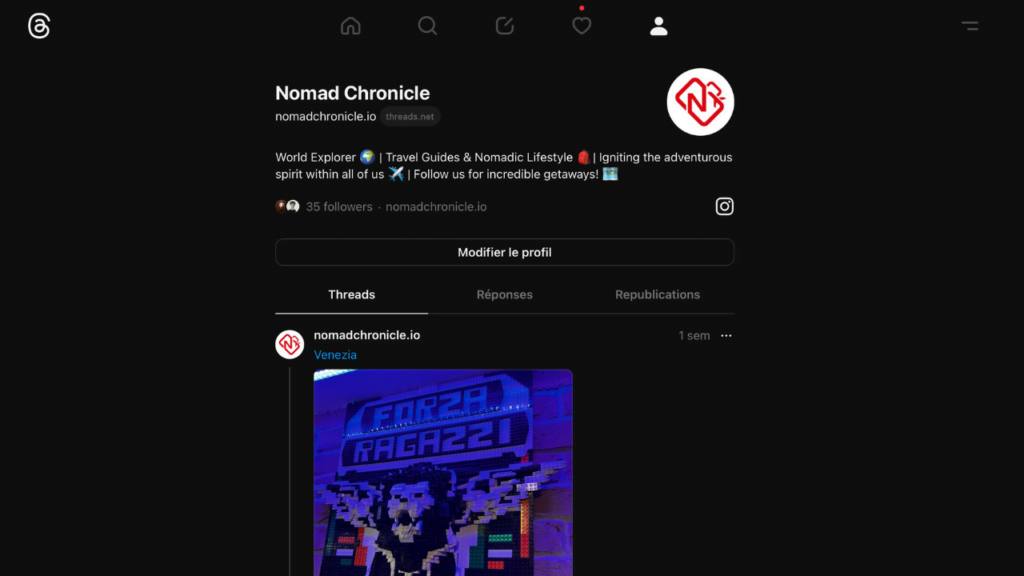Image resolution: width=1024 pixels, height=576 pixels.
Task: Open the top-right menu icon
Action: [969, 26]
